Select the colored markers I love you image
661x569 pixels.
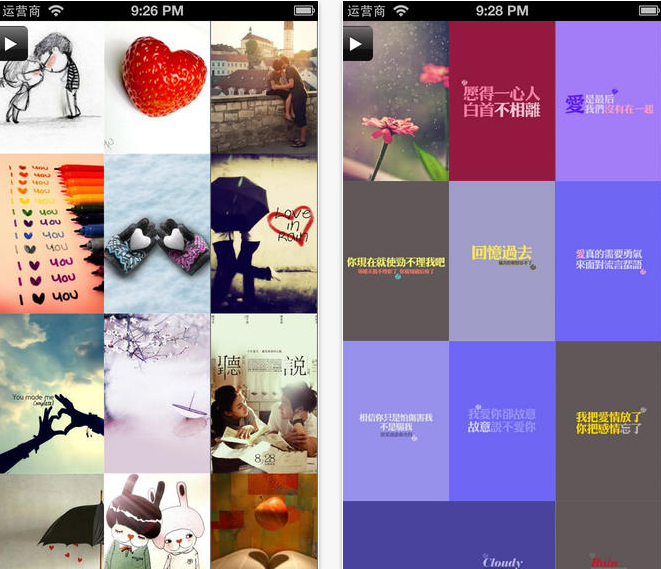(52, 233)
